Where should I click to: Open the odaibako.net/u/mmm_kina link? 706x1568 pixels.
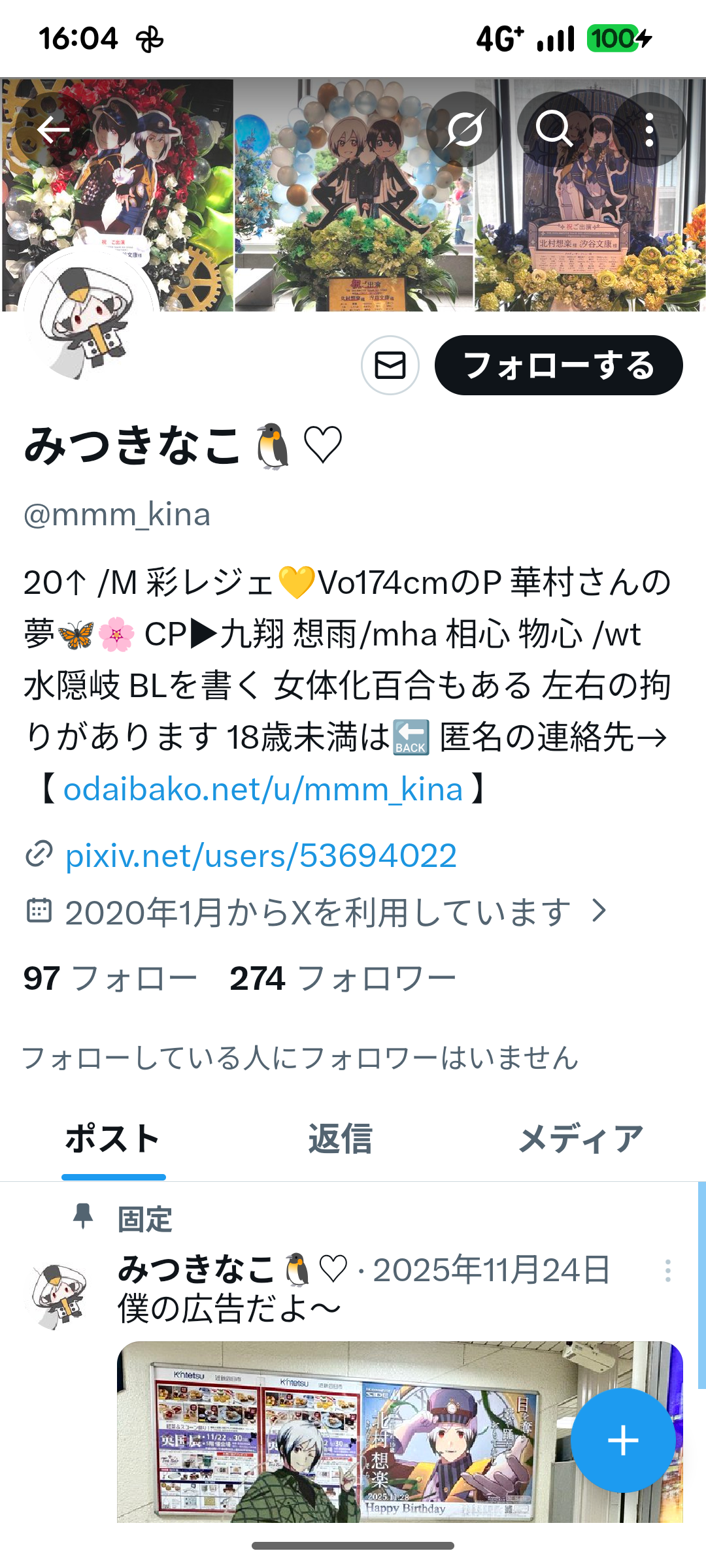263,789
